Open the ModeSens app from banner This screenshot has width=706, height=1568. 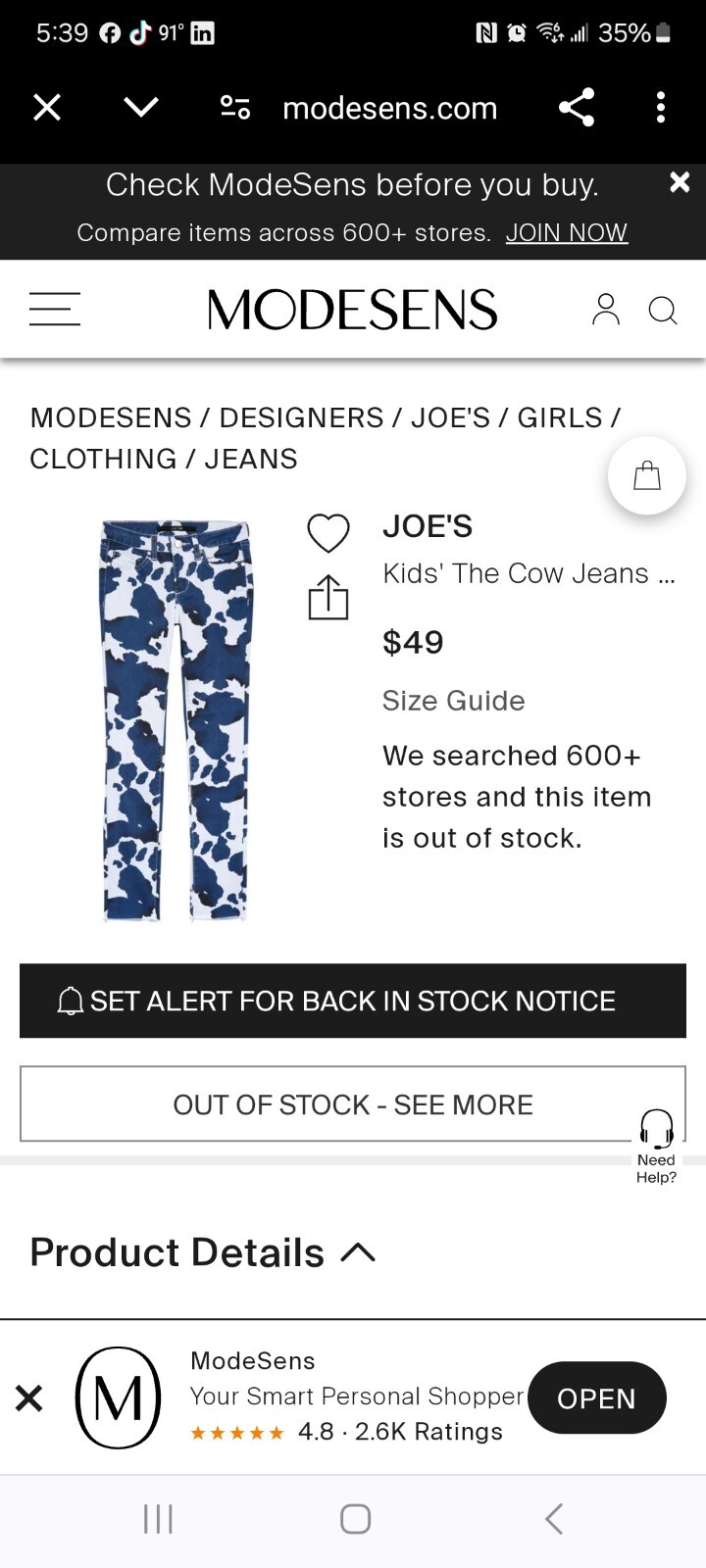[x=596, y=1398]
